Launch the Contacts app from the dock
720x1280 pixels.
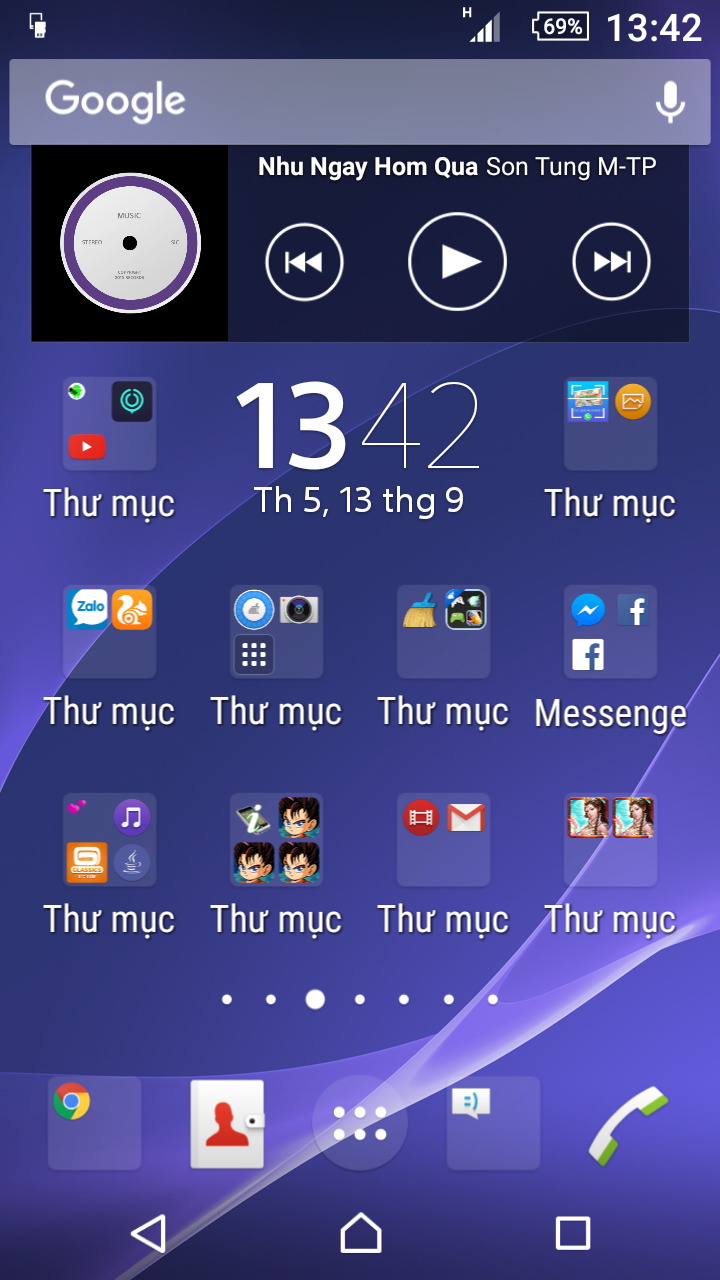click(228, 1124)
